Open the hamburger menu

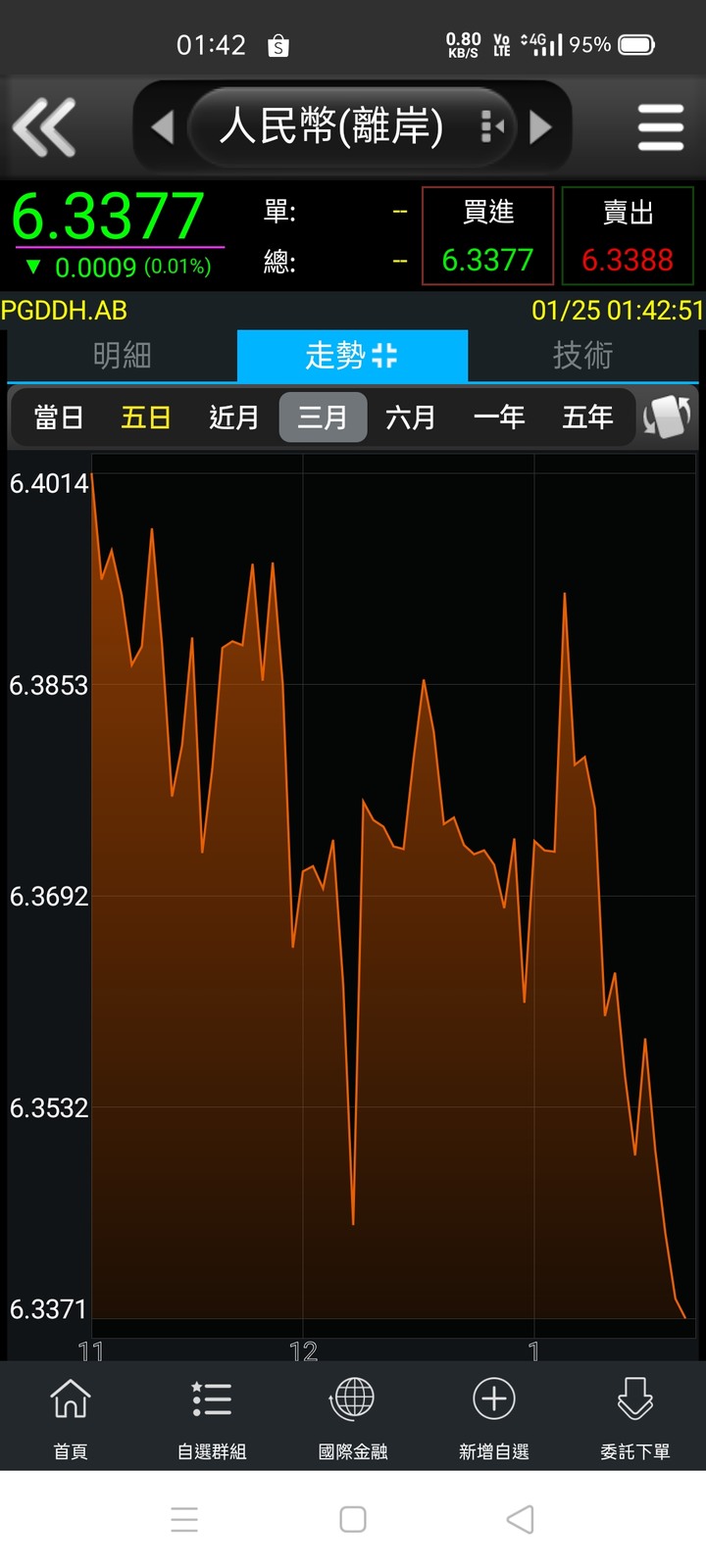click(x=660, y=127)
